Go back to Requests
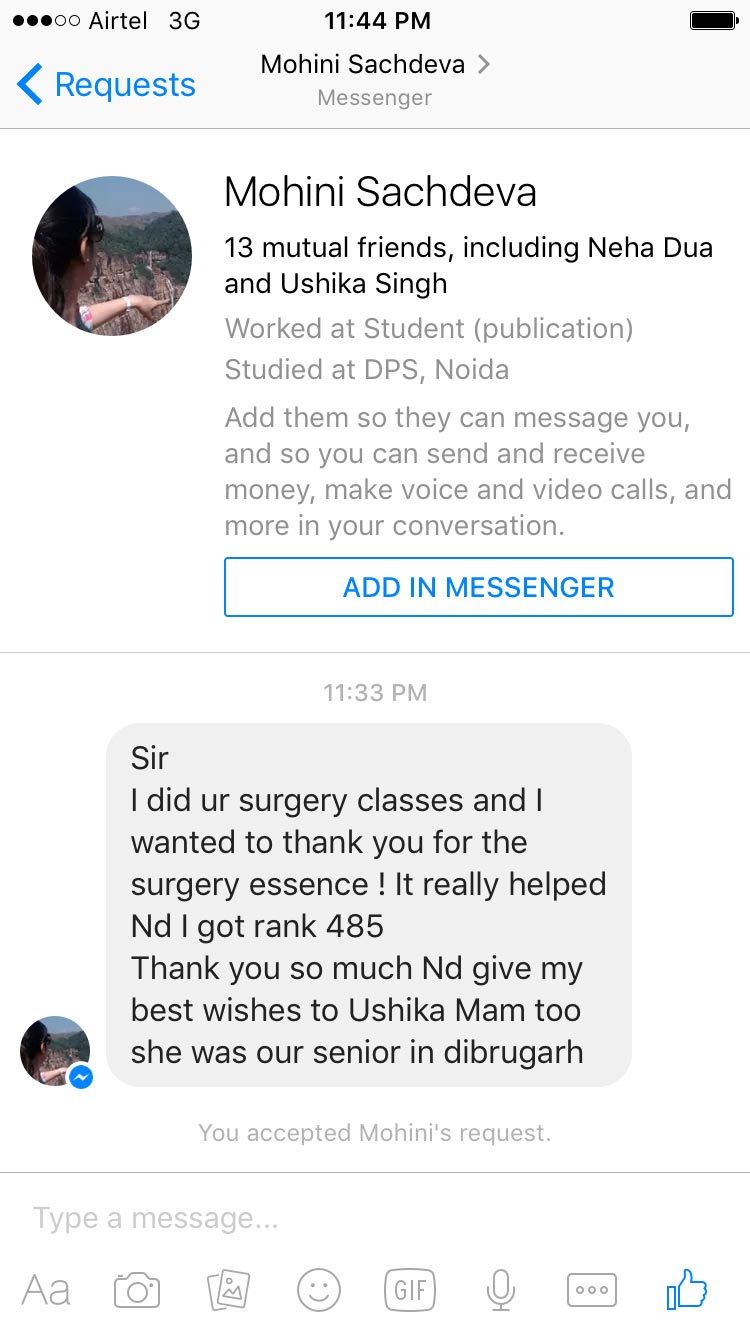750x1334 pixels. [x=106, y=85]
